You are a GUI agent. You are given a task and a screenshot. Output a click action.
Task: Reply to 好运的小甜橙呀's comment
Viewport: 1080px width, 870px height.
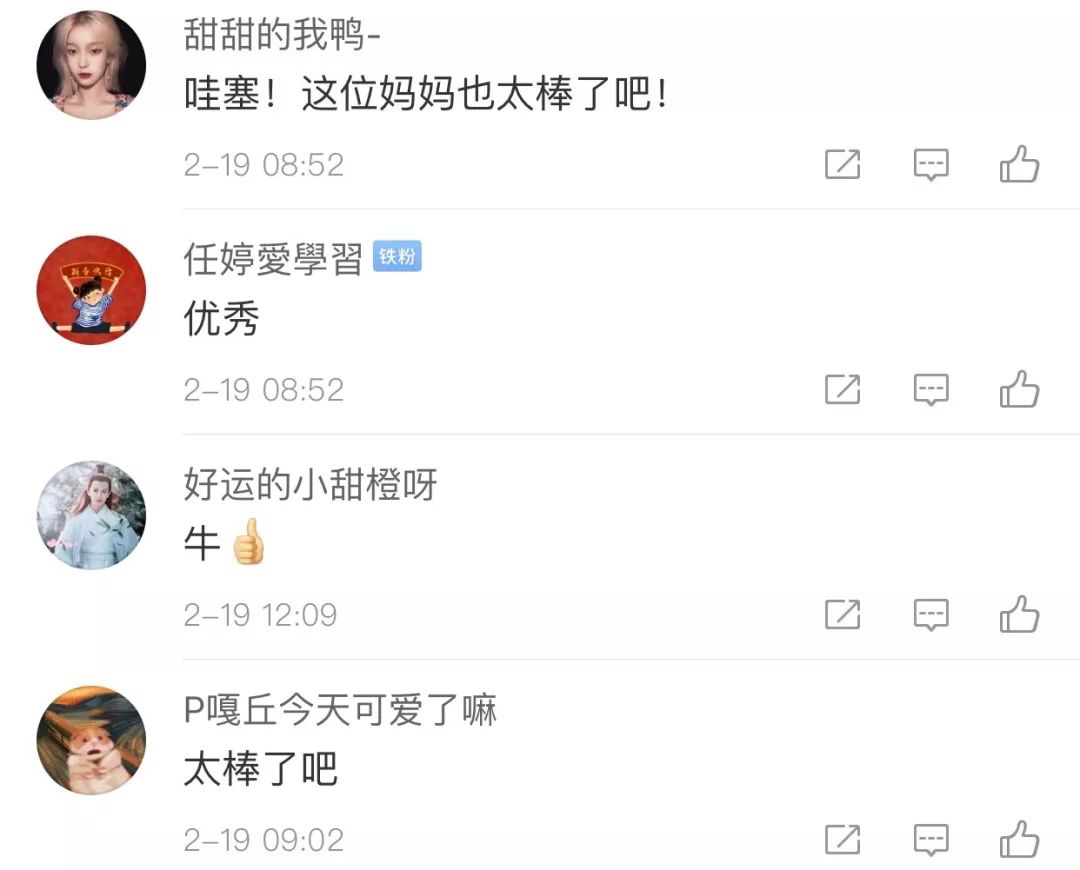pyautogui.click(x=931, y=614)
